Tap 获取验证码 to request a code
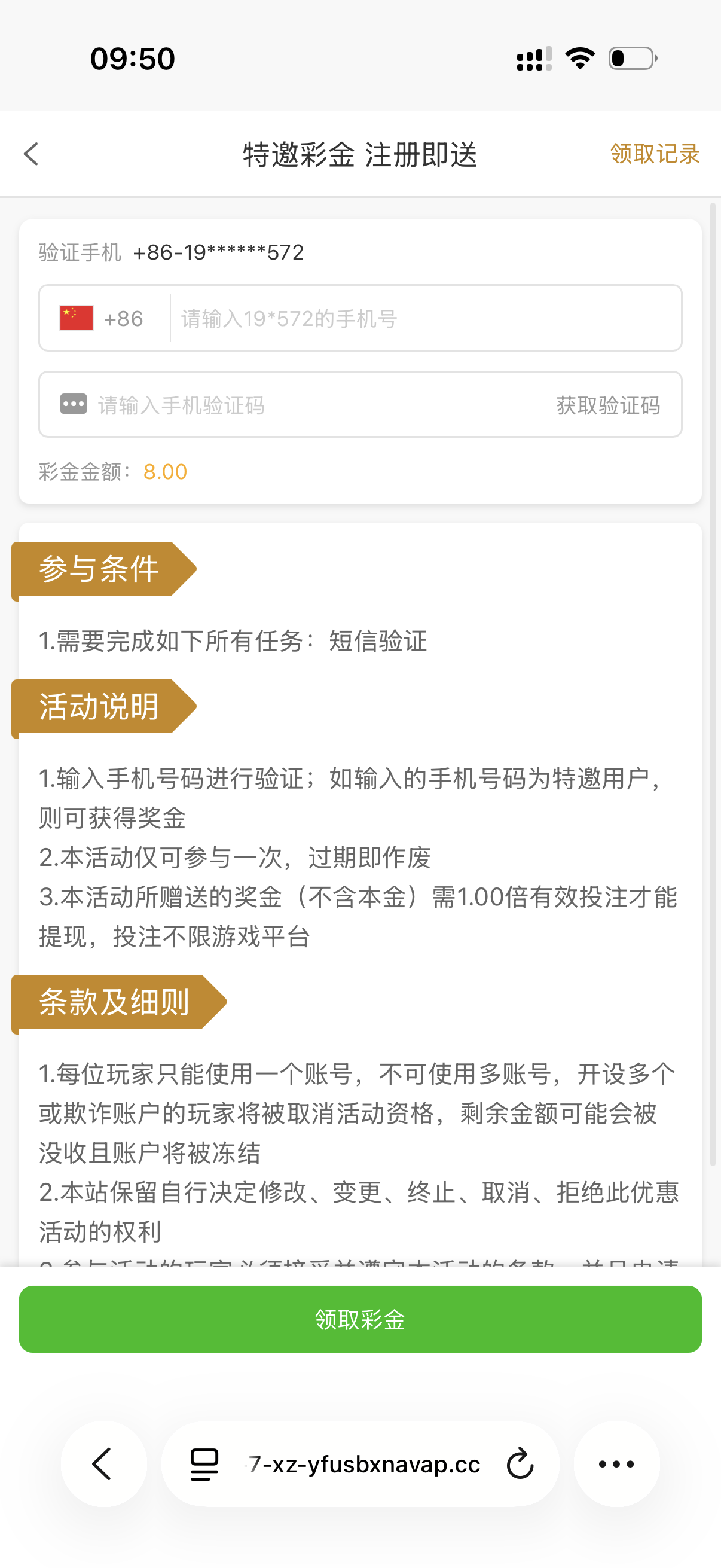Screen dimensions: 721x1568 [608, 405]
